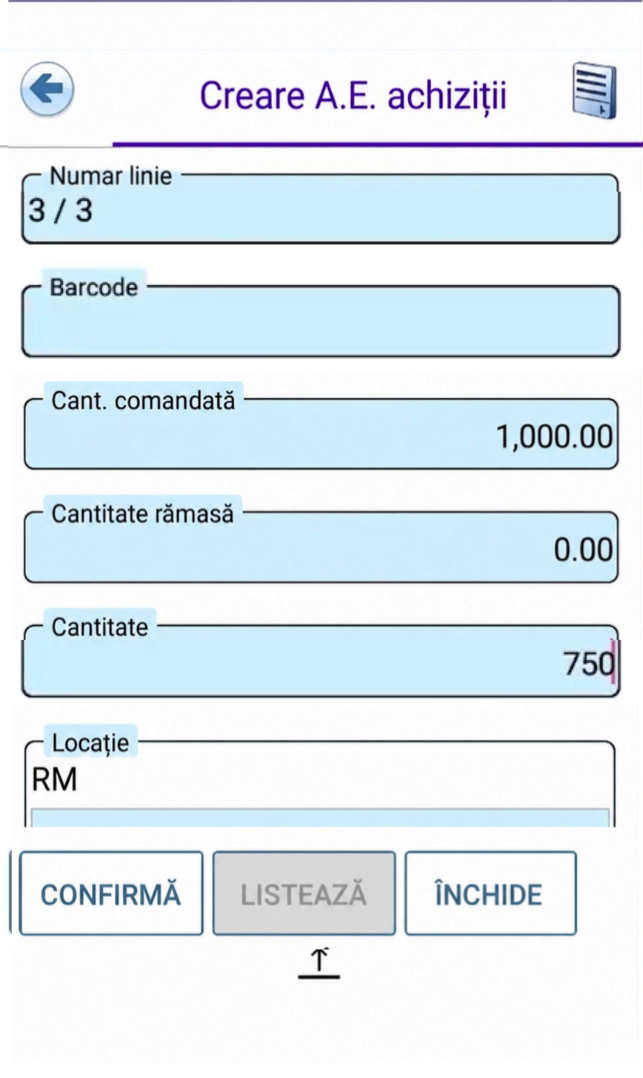Viewport: 643px width, 1078px height.
Task: Tap the upward arrow below the buttons
Action: (319, 962)
